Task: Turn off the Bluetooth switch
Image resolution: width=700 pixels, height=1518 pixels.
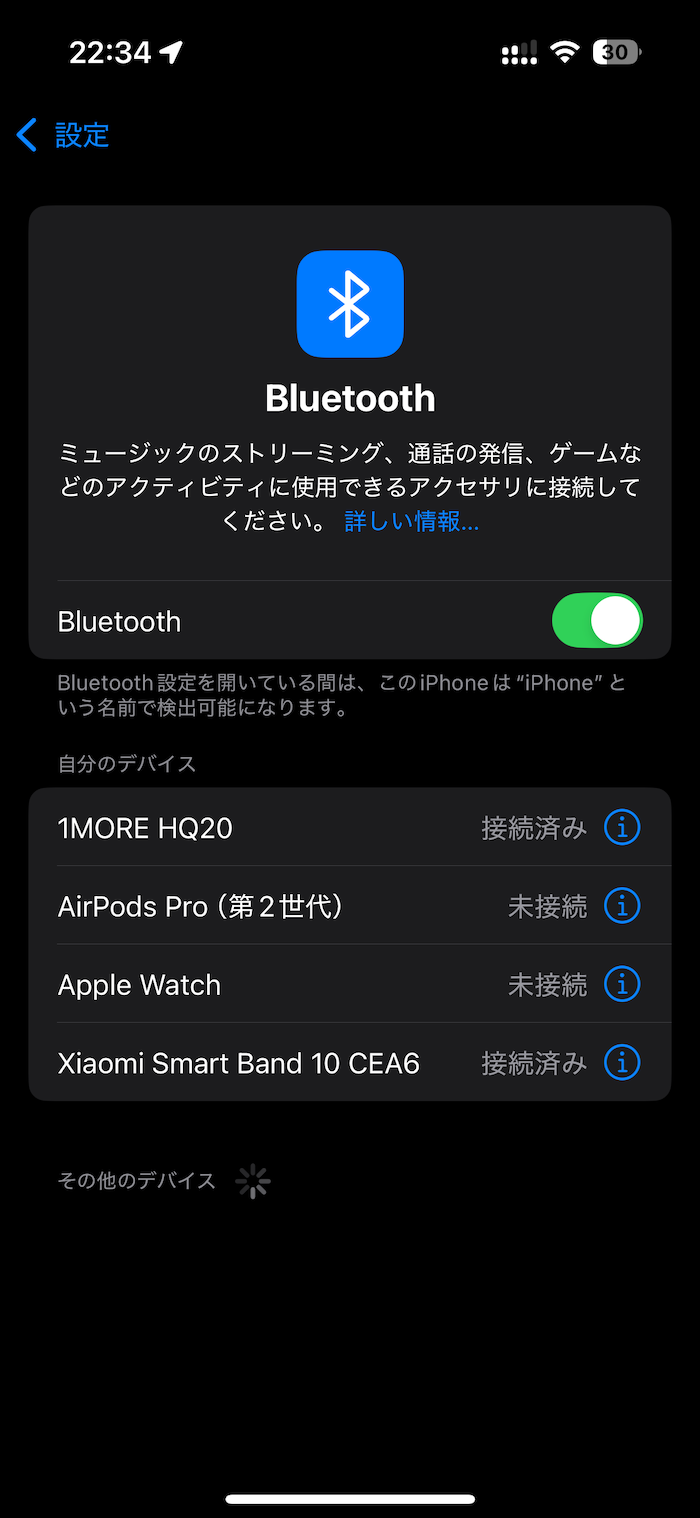Action: pyautogui.click(x=597, y=621)
